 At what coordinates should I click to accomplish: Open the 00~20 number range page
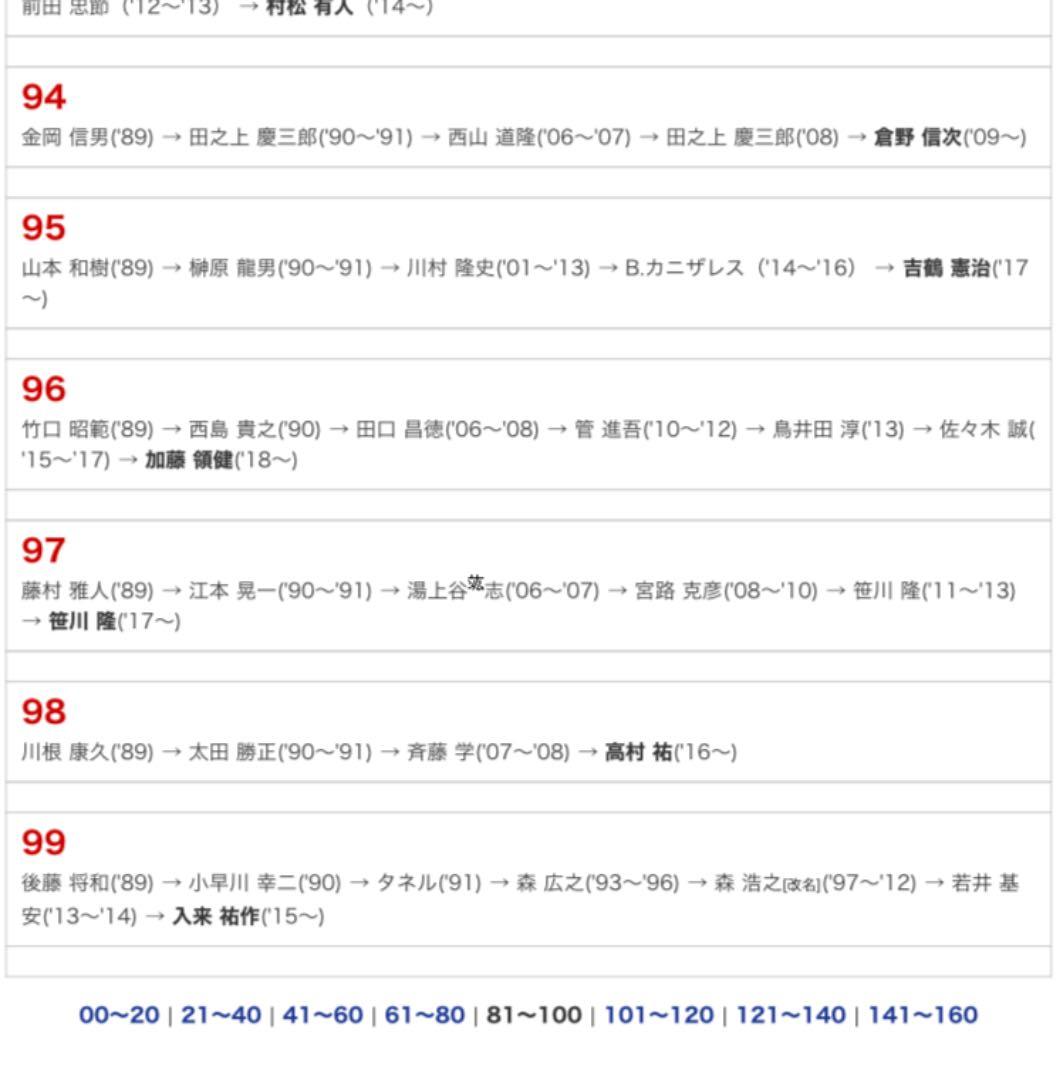pos(119,1016)
